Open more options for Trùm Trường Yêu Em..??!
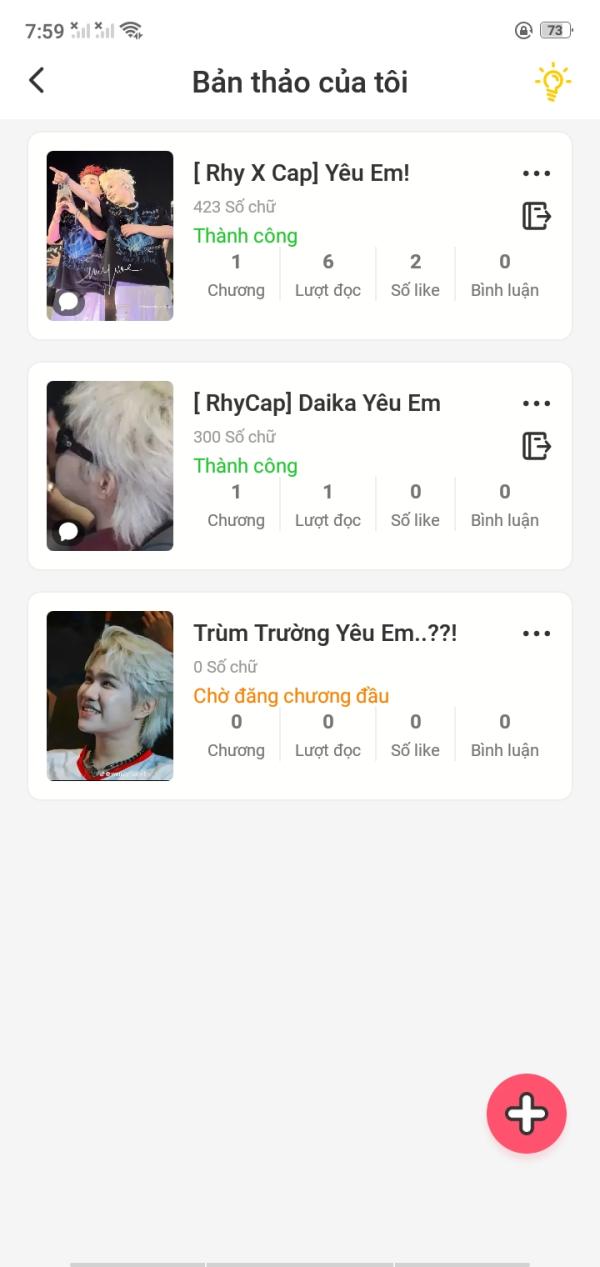This screenshot has width=600, height=1267. click(x=536, y=634)
